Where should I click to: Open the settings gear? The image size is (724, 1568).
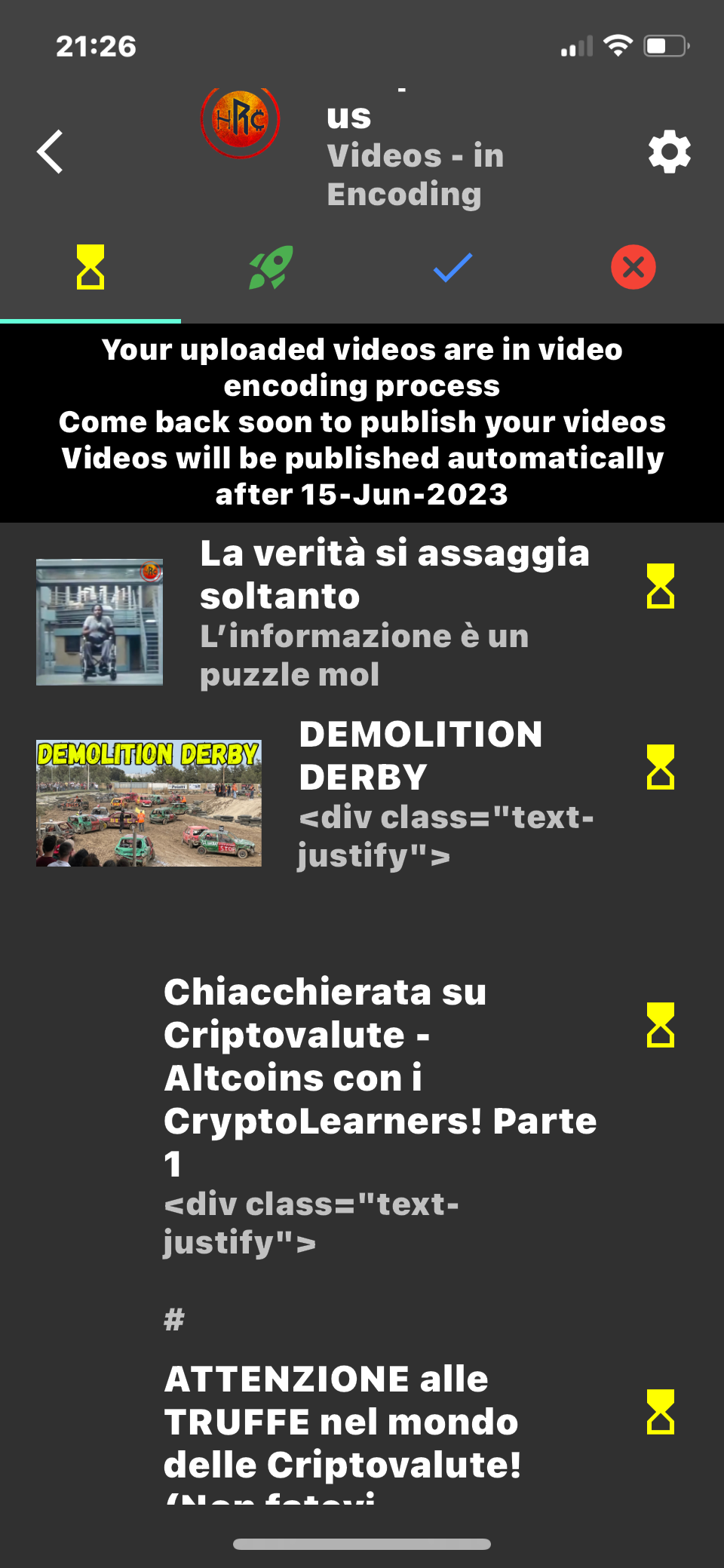tap(669, 152)
